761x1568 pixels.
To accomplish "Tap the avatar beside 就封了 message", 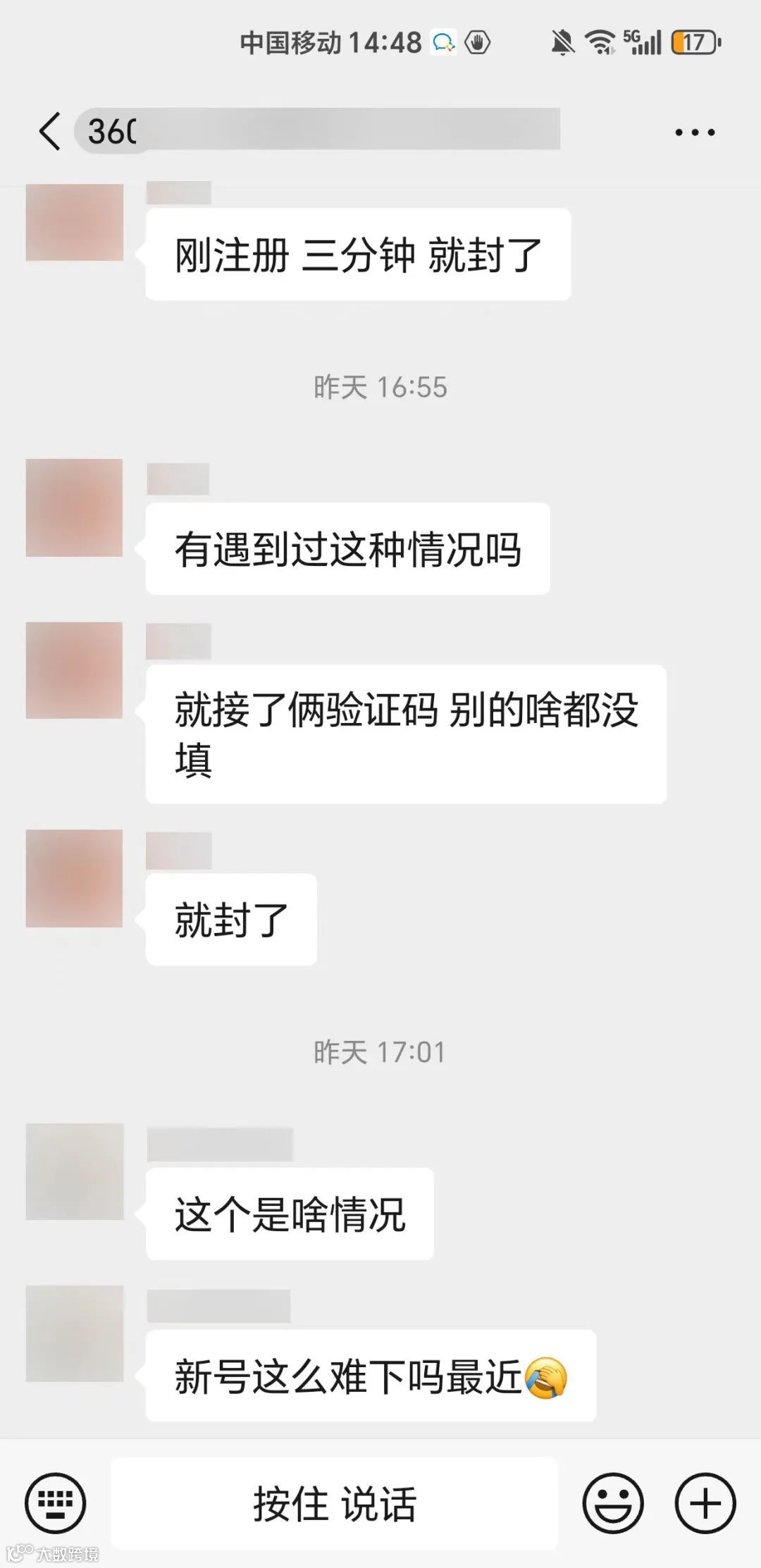I will coord(74,877).
